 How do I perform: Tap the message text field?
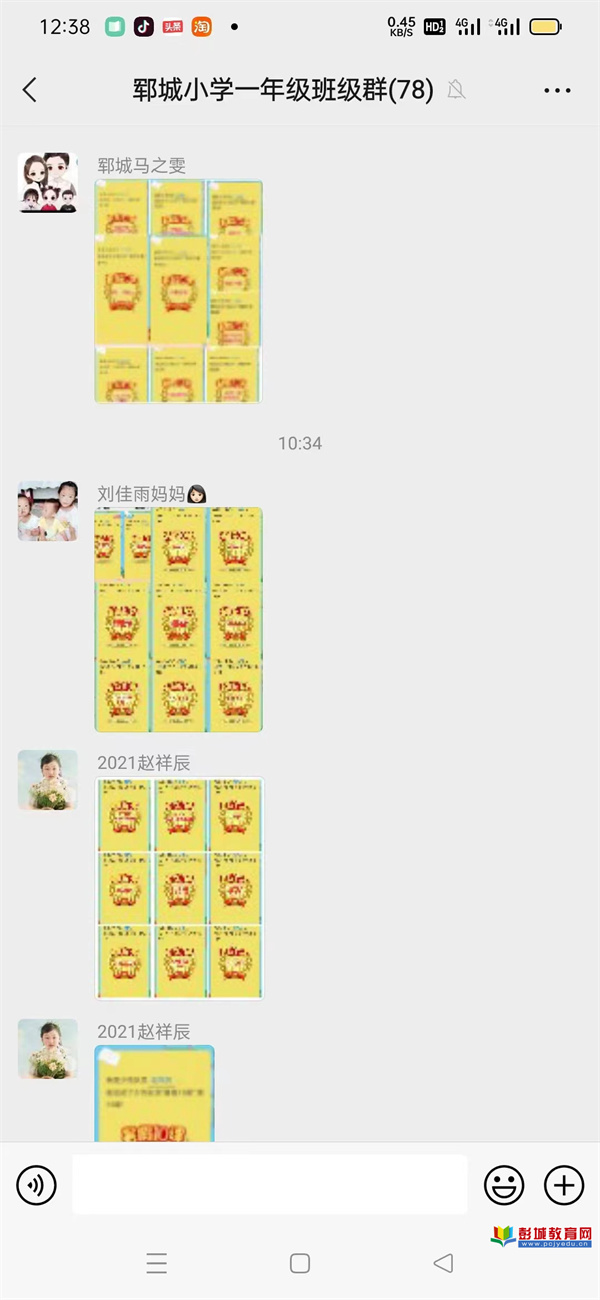(x=270, y=1186)
